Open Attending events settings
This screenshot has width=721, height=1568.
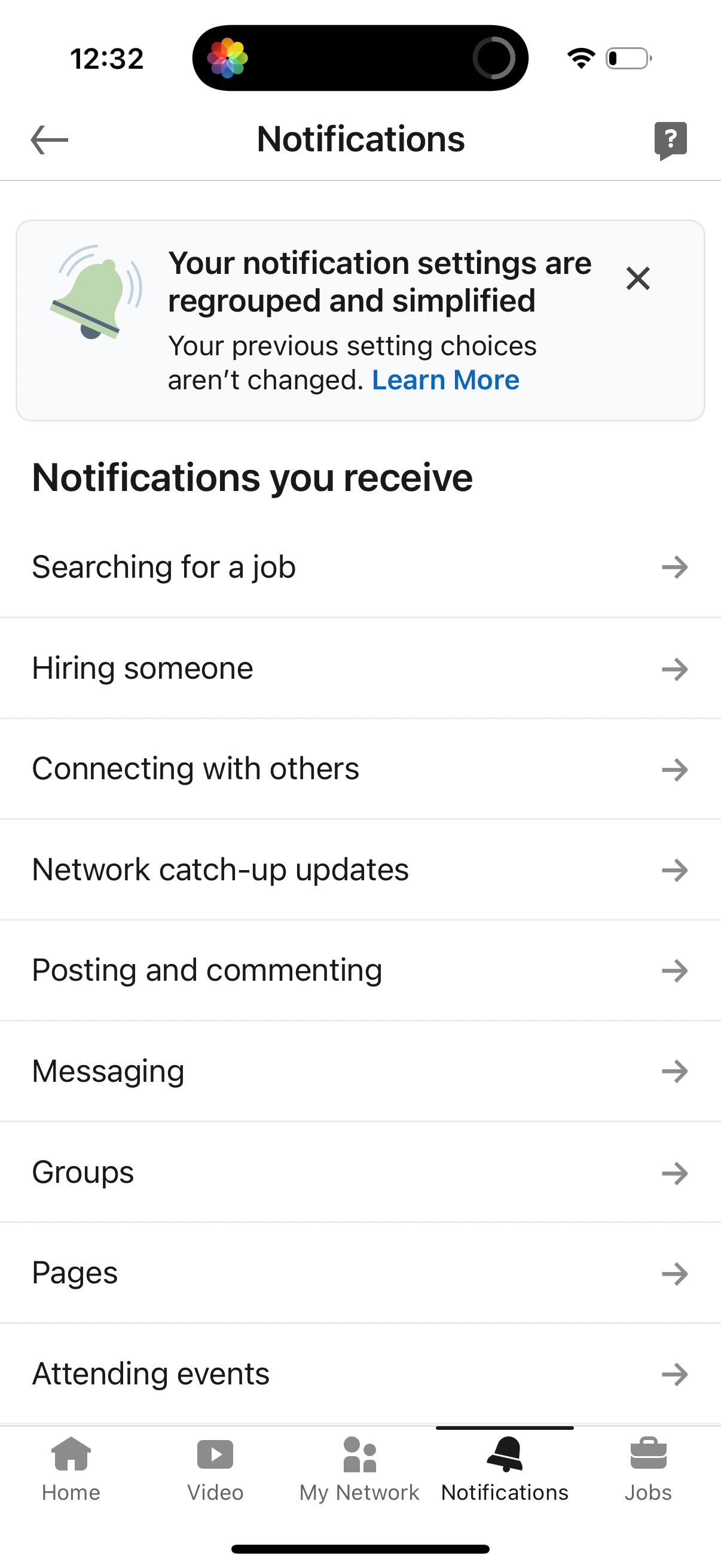(x=360, y=1373)
